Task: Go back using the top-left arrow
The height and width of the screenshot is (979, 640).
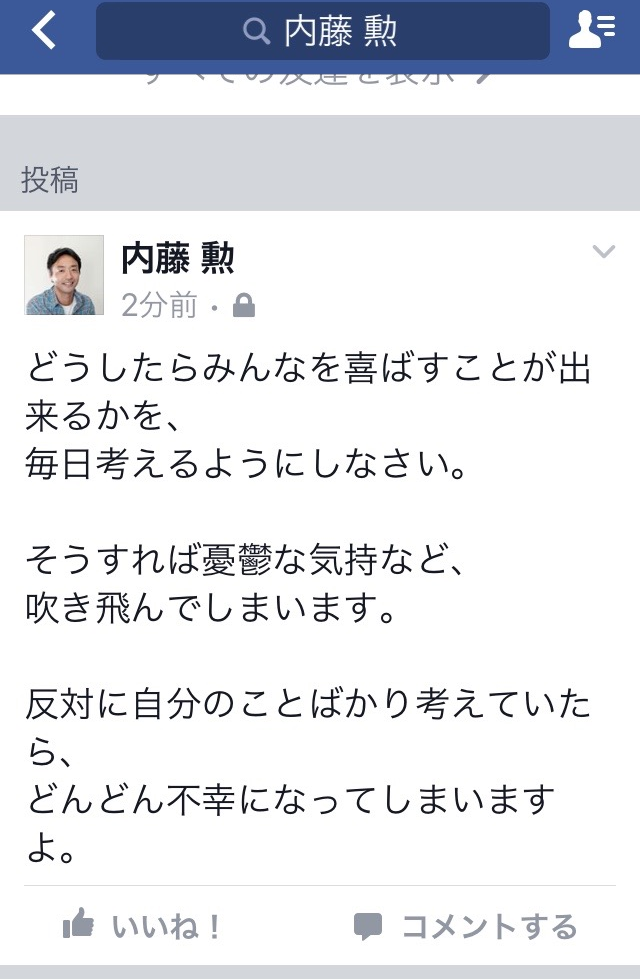Action: 43,31
